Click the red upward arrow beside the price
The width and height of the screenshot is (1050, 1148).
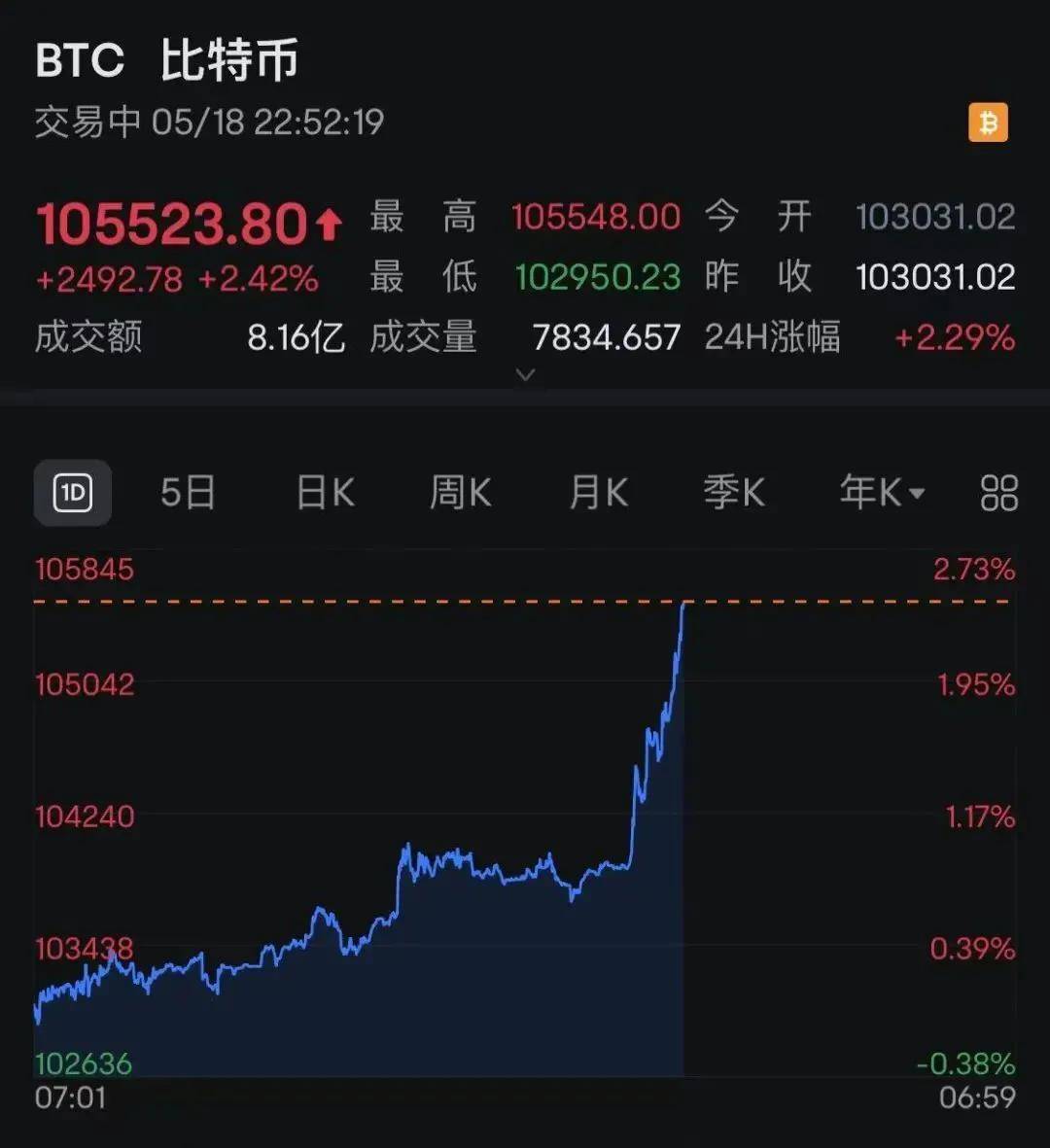[x=329, y=222]
